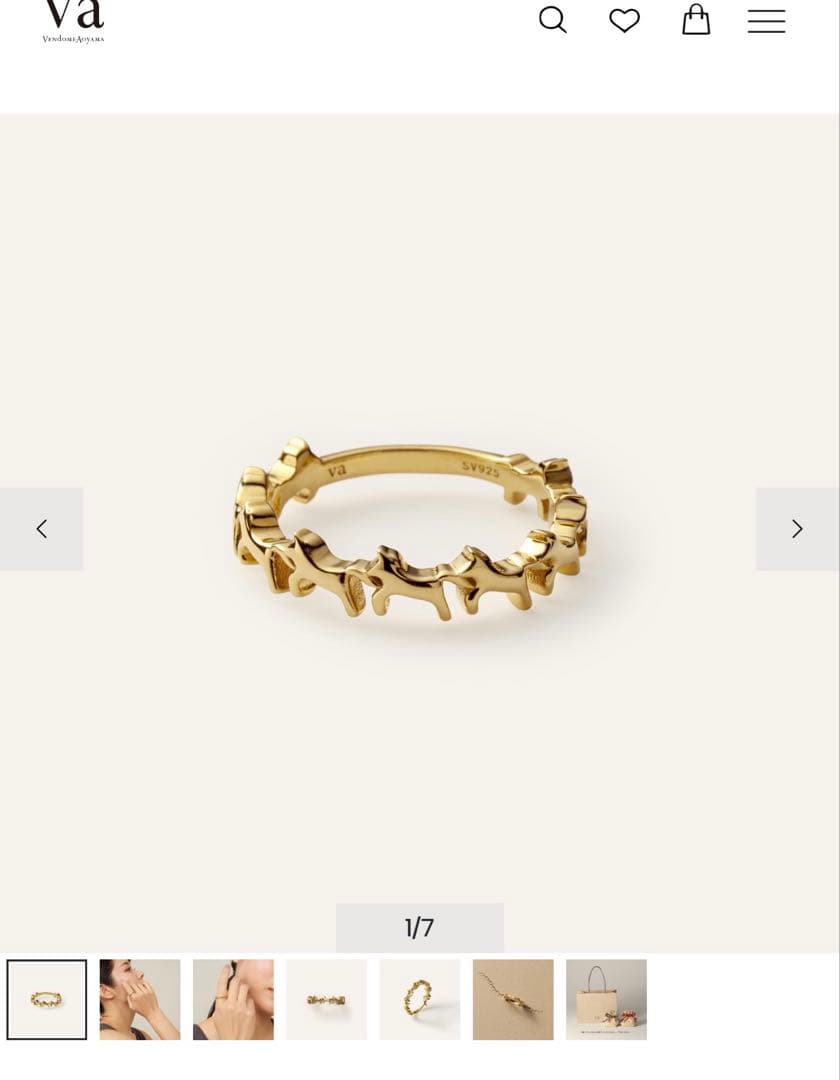Select the front-view ring thumbnail
Viewport: 840px width, 1080px height.
coord(326,999)
